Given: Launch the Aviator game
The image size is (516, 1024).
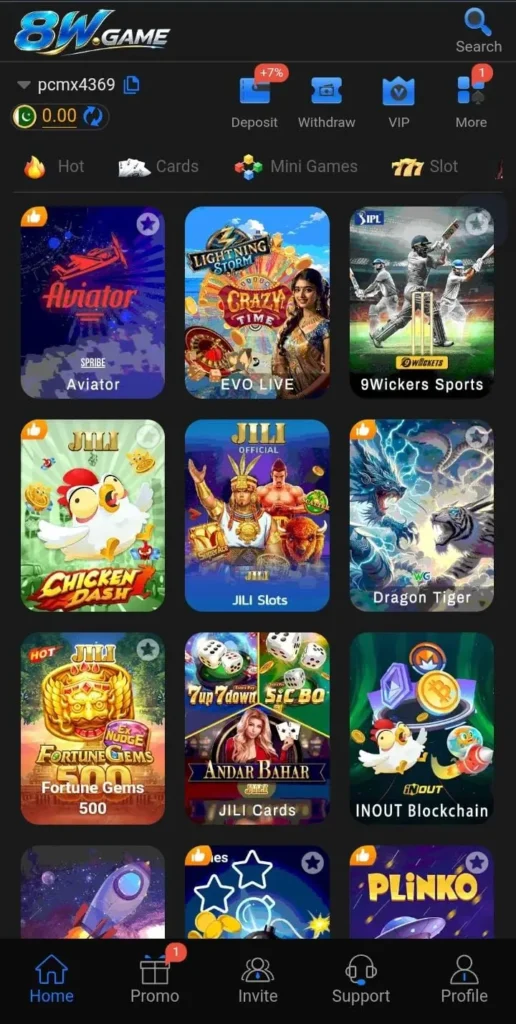Looking at the screenshot, I should (93, 302).
